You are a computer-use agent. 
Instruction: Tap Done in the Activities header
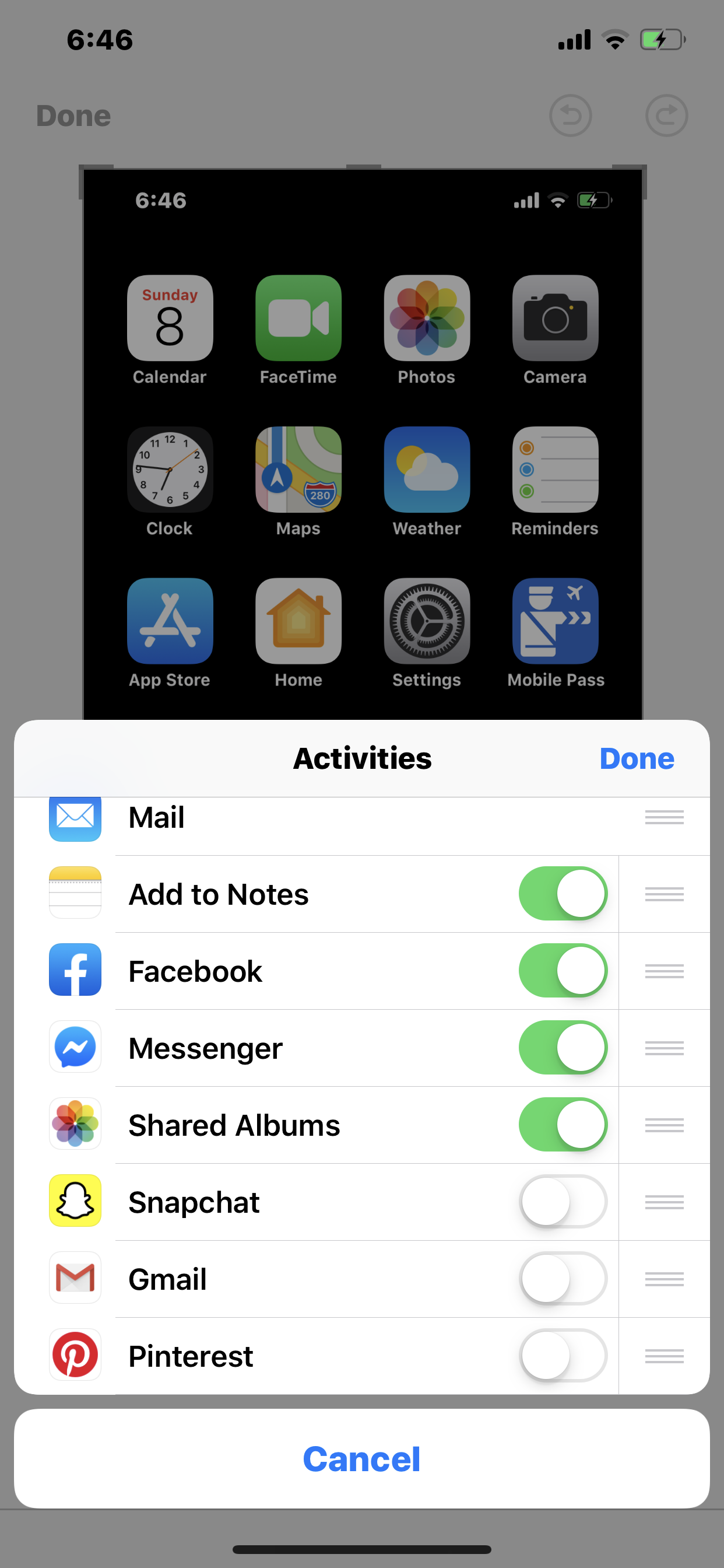coord(637,758)
